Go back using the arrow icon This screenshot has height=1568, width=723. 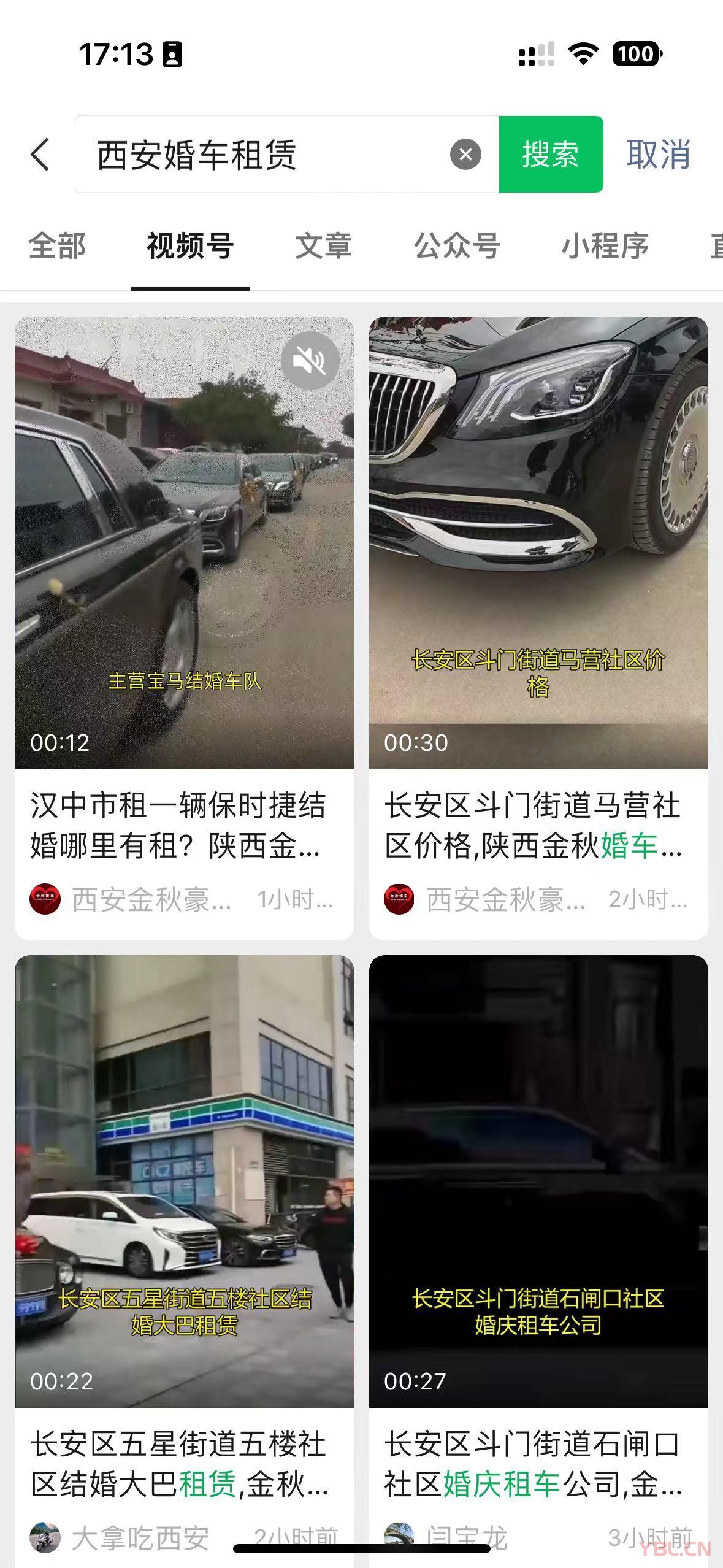tap(40, 154)
